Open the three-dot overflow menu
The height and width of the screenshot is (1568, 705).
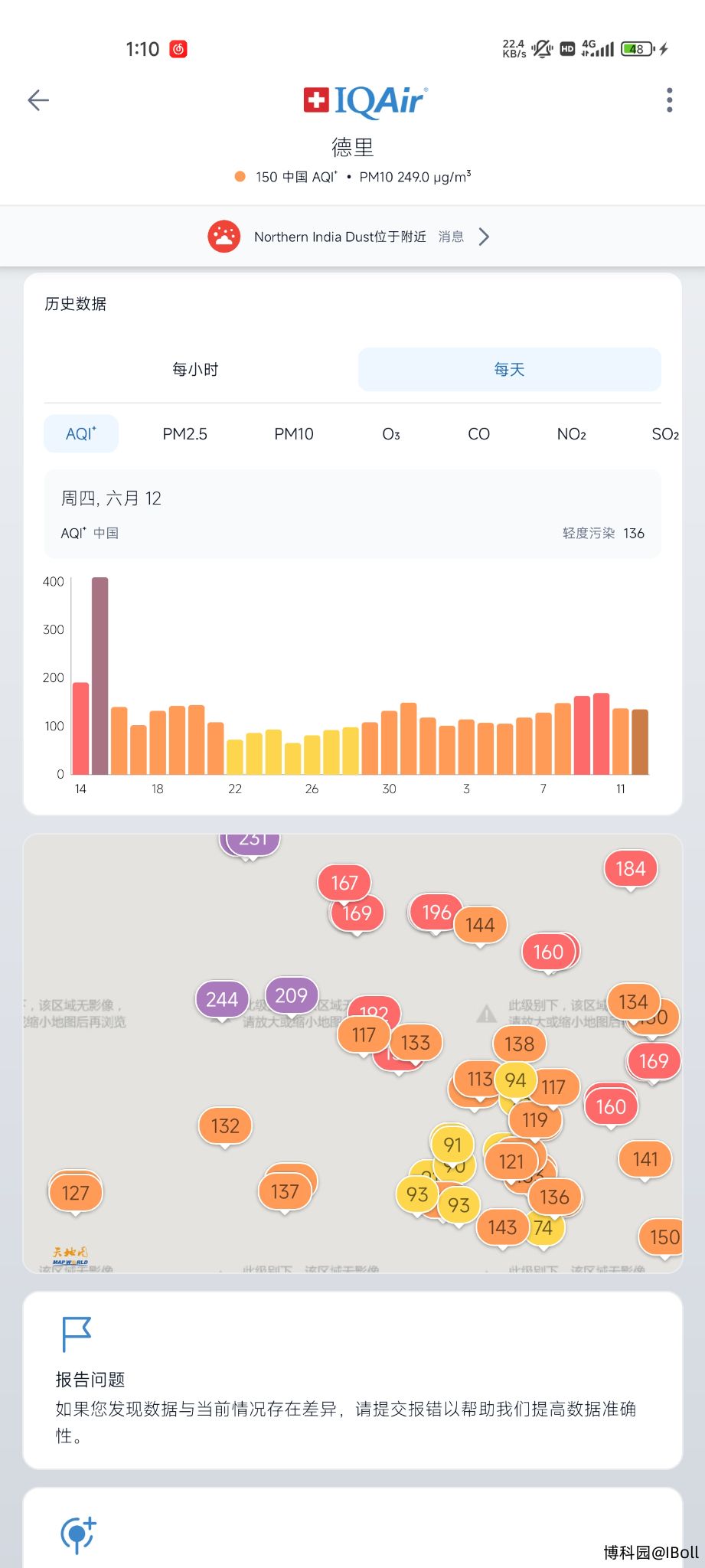click(x=669, y=100)
